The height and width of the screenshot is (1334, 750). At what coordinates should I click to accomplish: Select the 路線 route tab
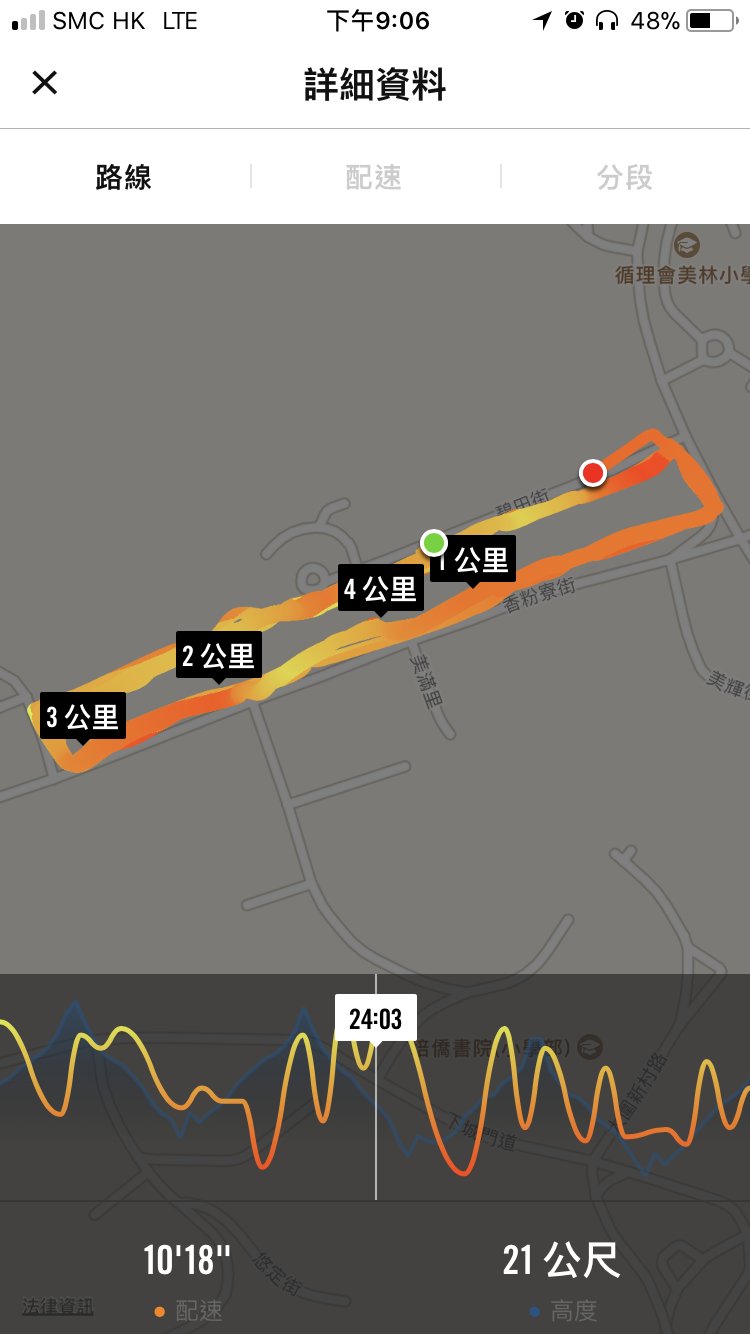(x=124, y=178)
